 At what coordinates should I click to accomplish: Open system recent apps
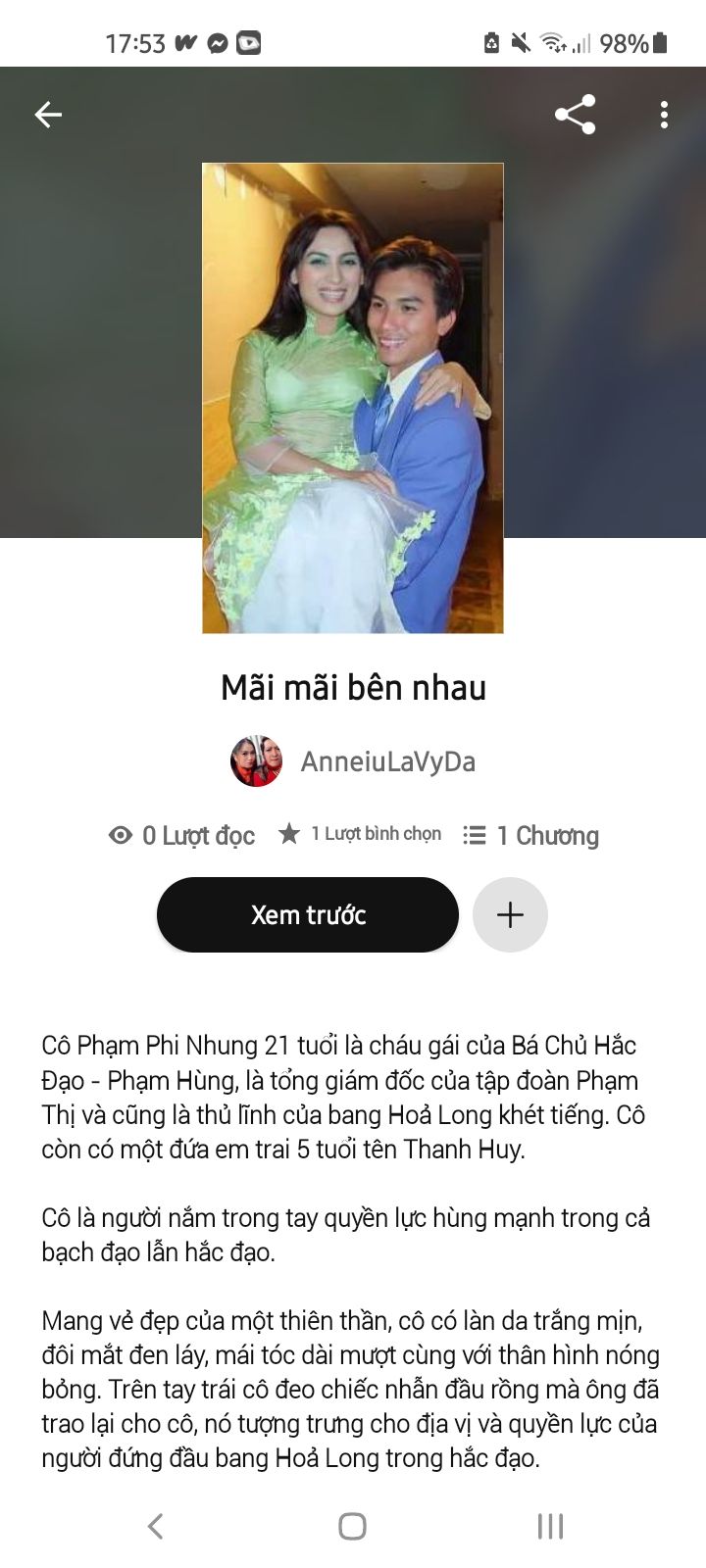tap(550, 1526)
